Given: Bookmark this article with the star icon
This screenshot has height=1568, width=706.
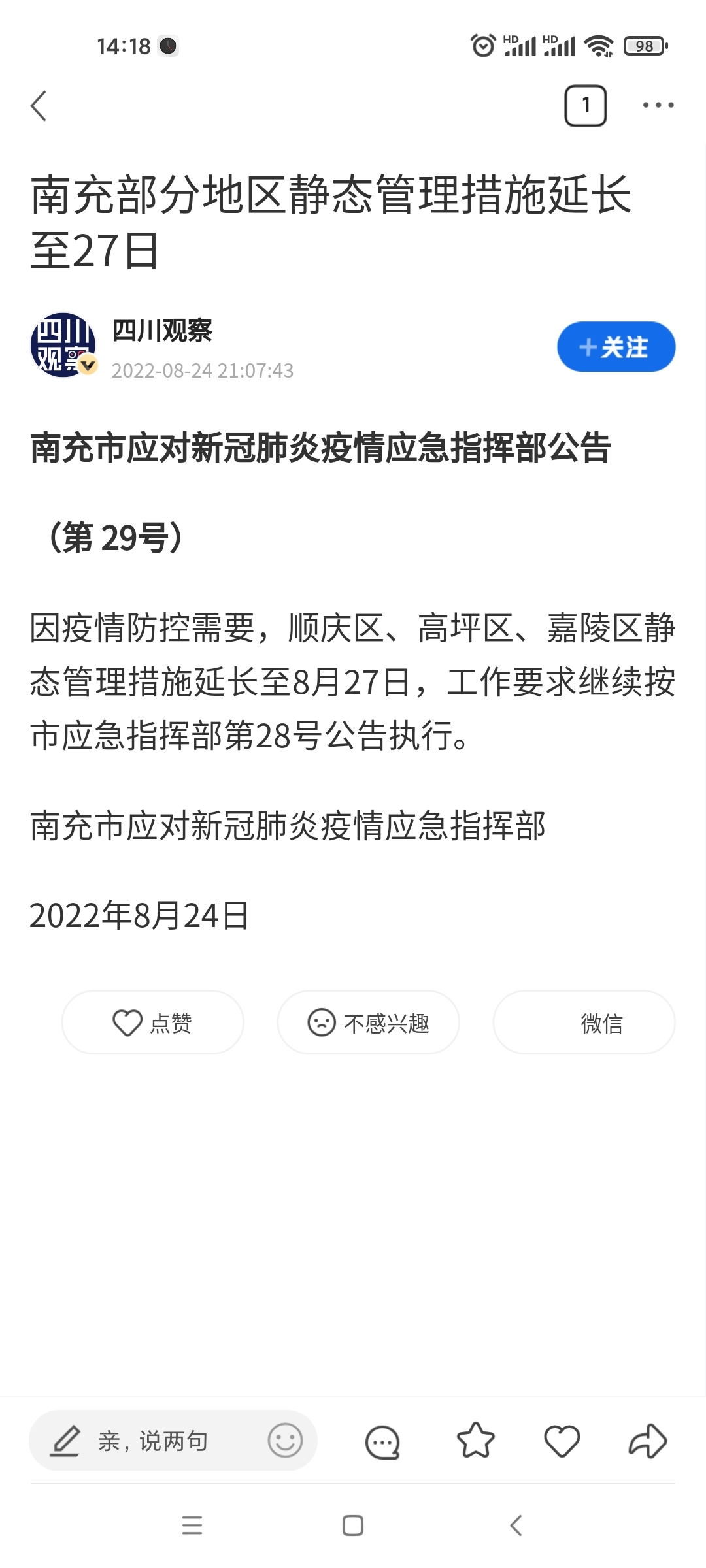Looking at the screenshot, I should [x=475, y=1441].
